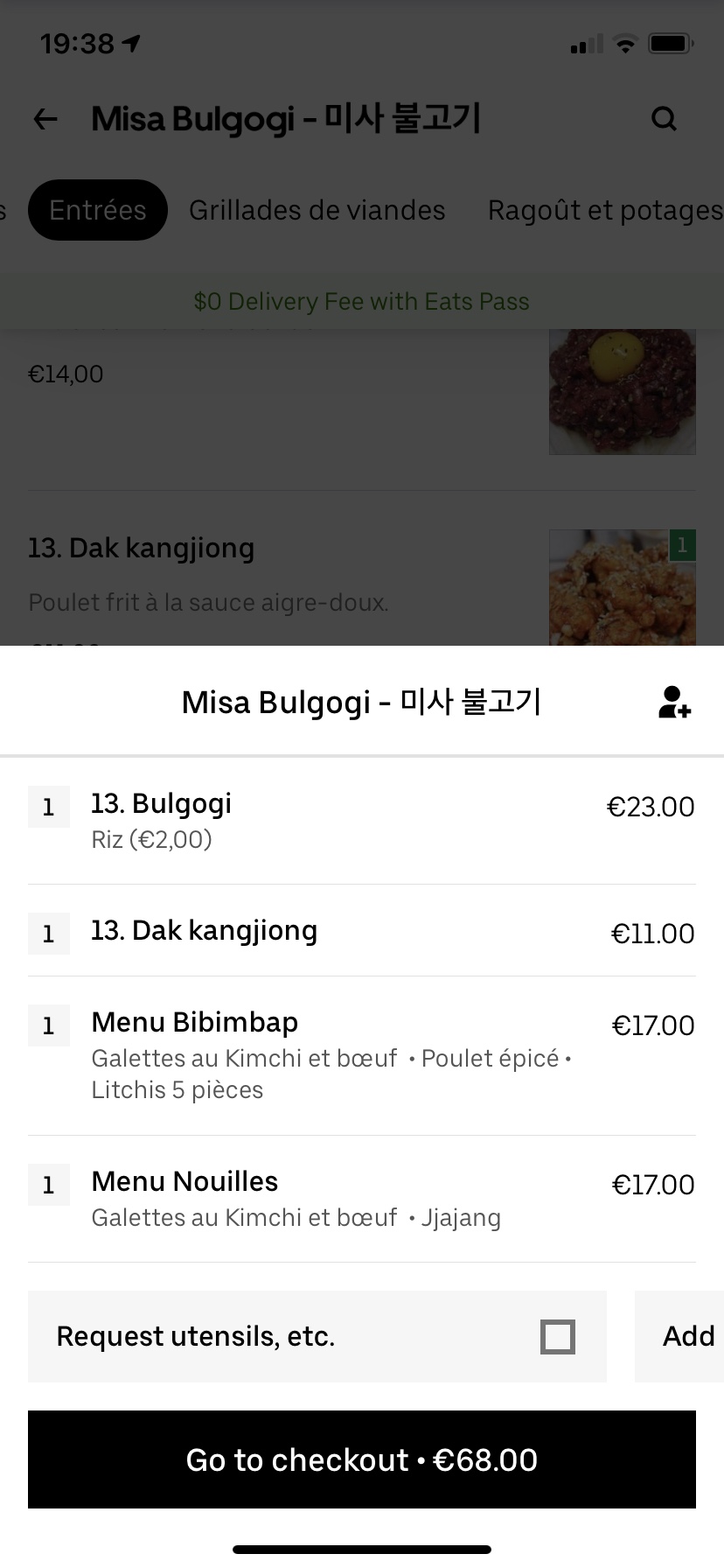Tap the add person icon for group order
Screen dimensions: 724x1568
click(x=674, y=703)
